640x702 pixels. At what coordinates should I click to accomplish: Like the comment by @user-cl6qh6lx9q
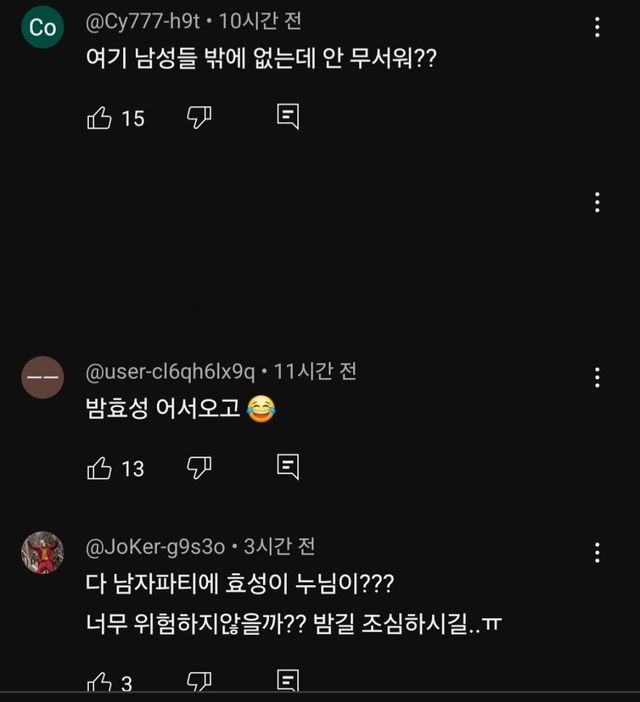(x=100, y=467)
